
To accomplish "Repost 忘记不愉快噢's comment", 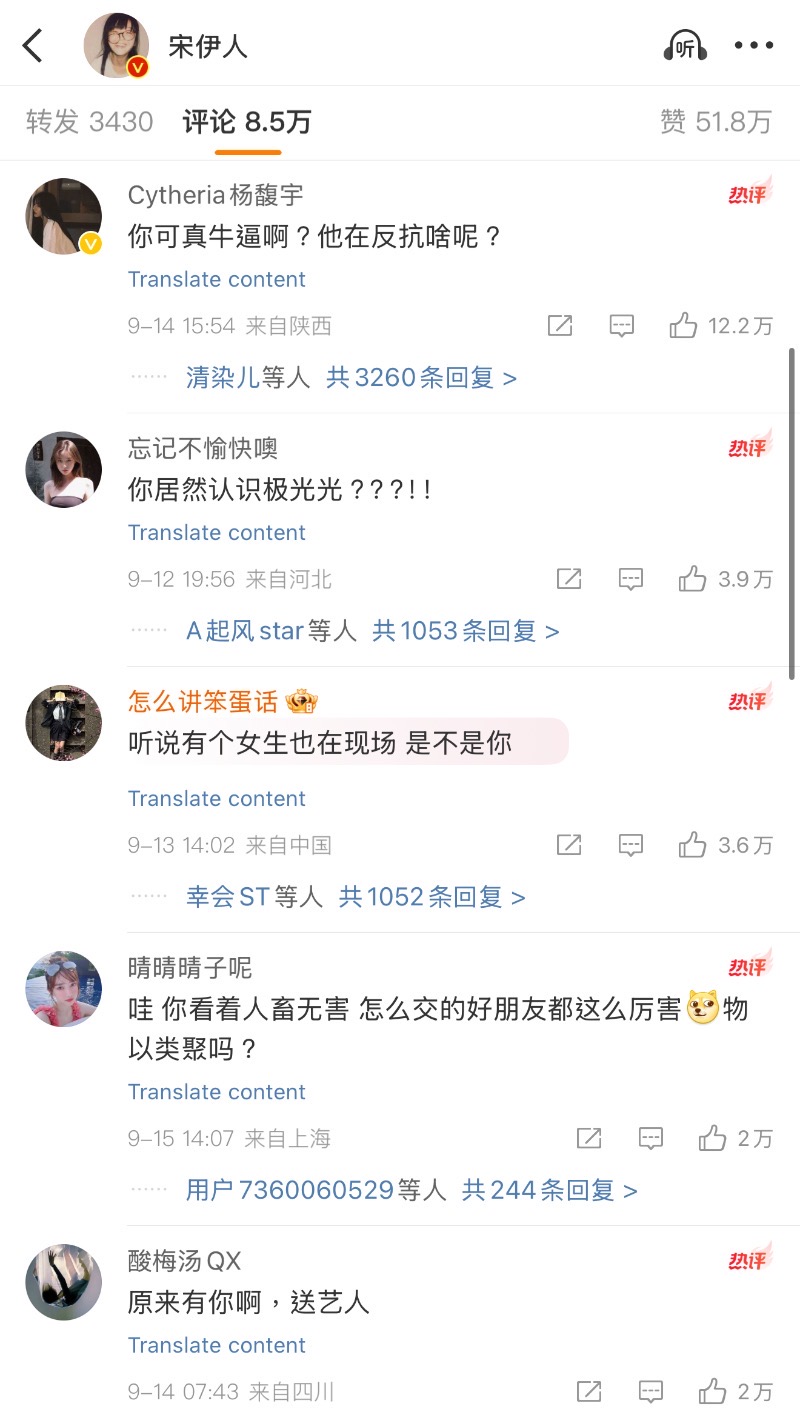I will (x=569, y=579).
